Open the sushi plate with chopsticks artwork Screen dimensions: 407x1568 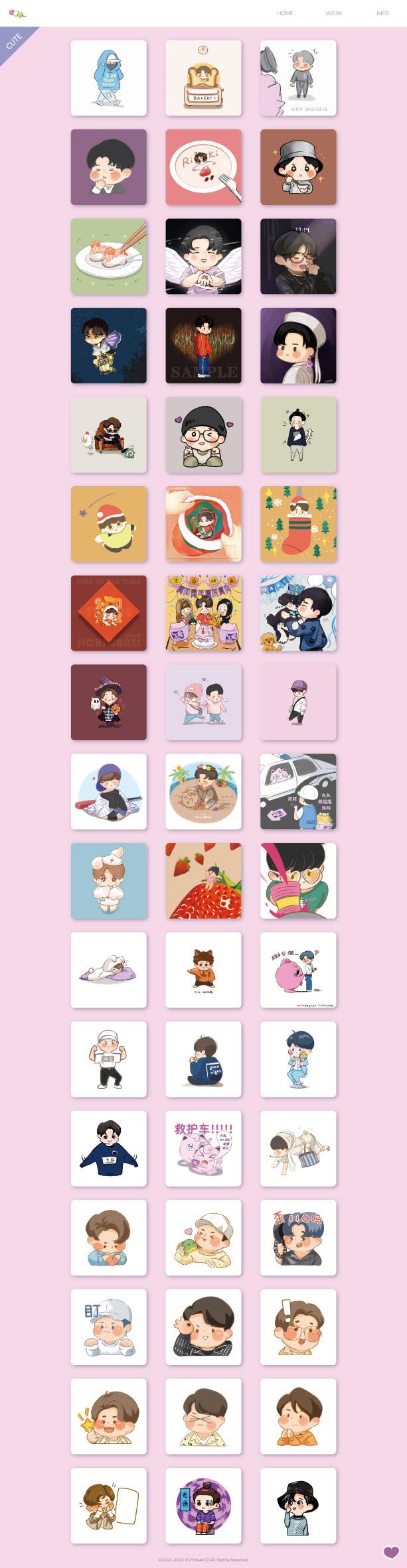109,257
